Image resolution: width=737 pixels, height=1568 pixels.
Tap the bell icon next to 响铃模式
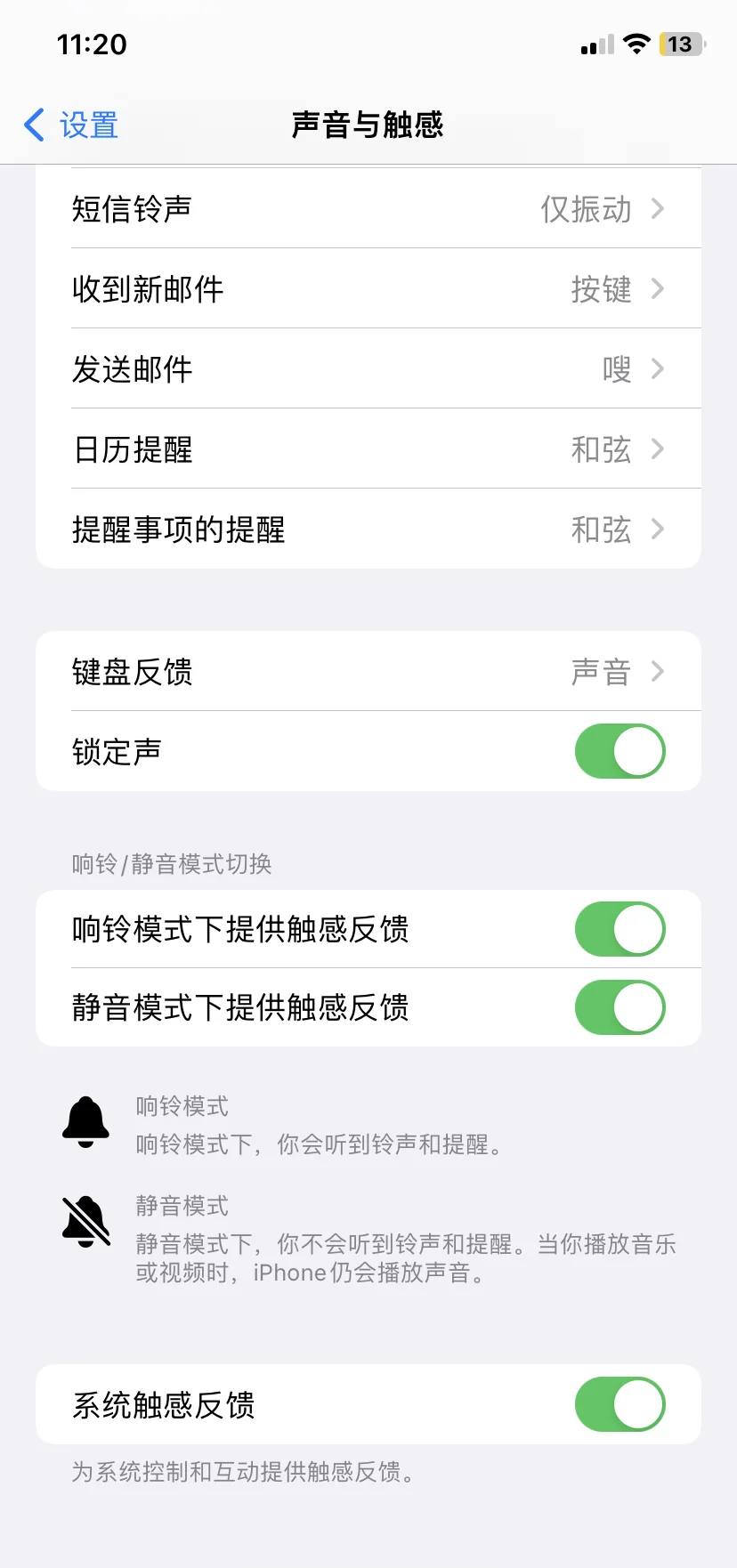pyautogui.click(x=86, y=1123)
